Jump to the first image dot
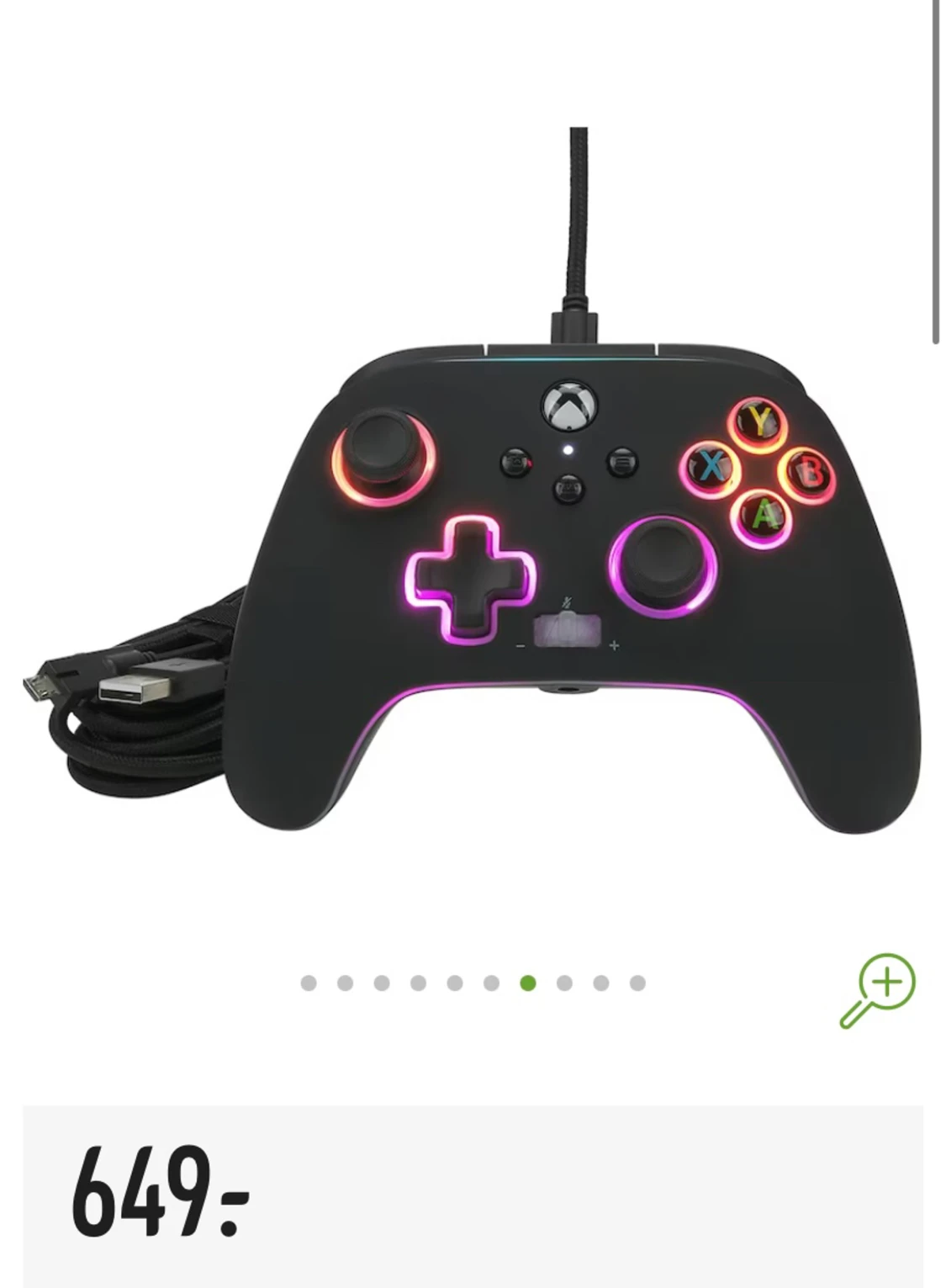 [309, 983]
